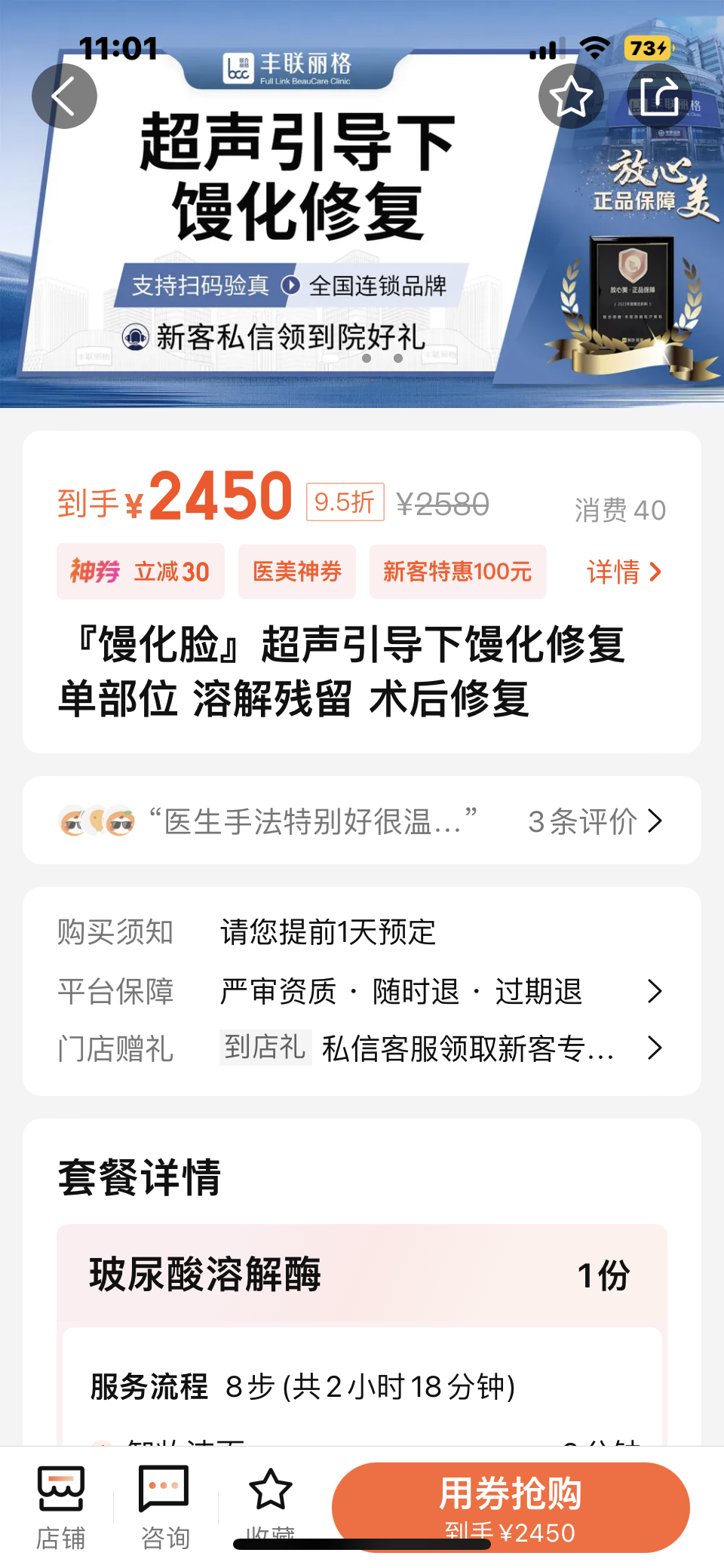Open the 店铺 store page

tap(61, 1505)
